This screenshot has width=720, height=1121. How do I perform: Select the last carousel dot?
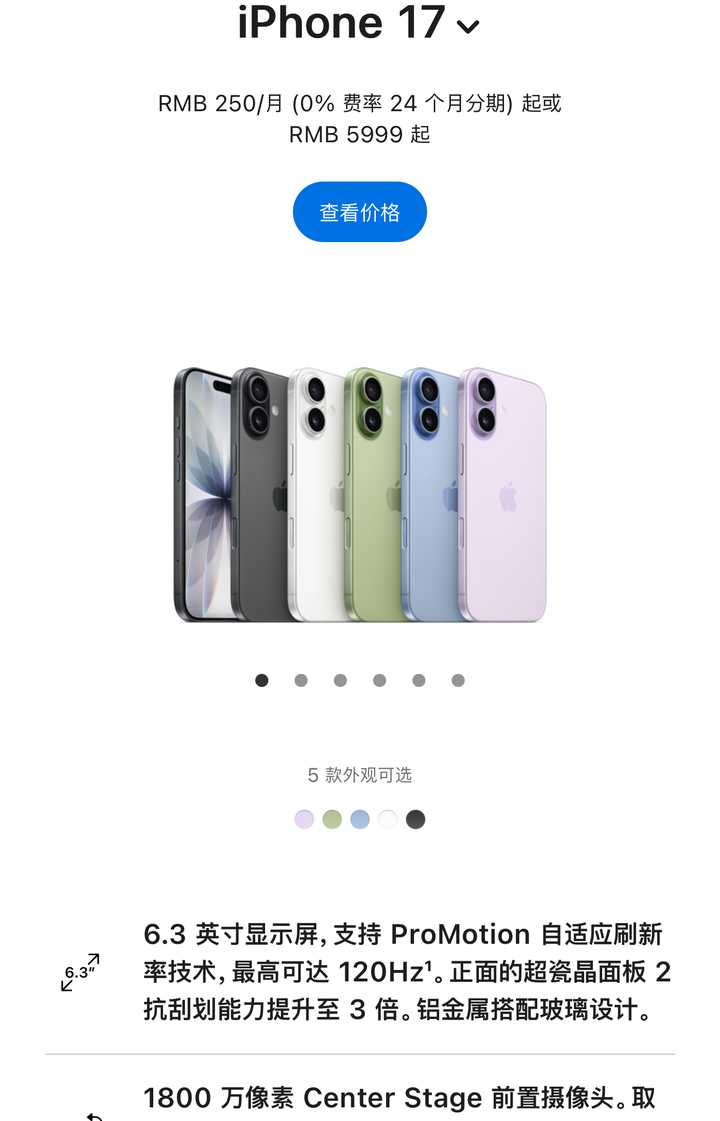457,680
